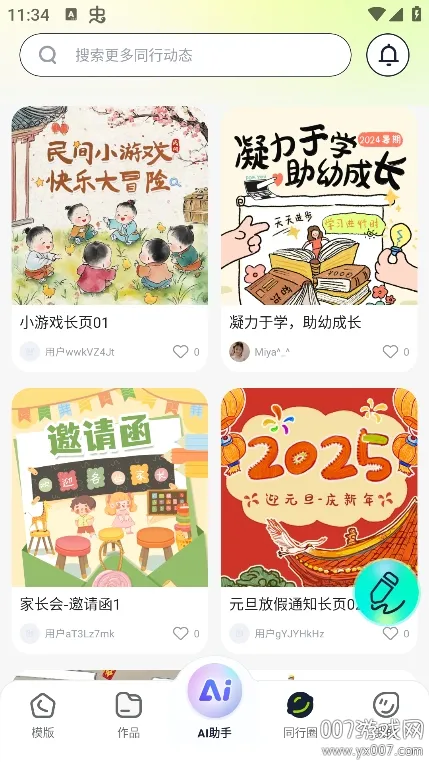Like the 元旦放假通知 post
The width and height of the screenshot is (429, 762).
point(390,633)
